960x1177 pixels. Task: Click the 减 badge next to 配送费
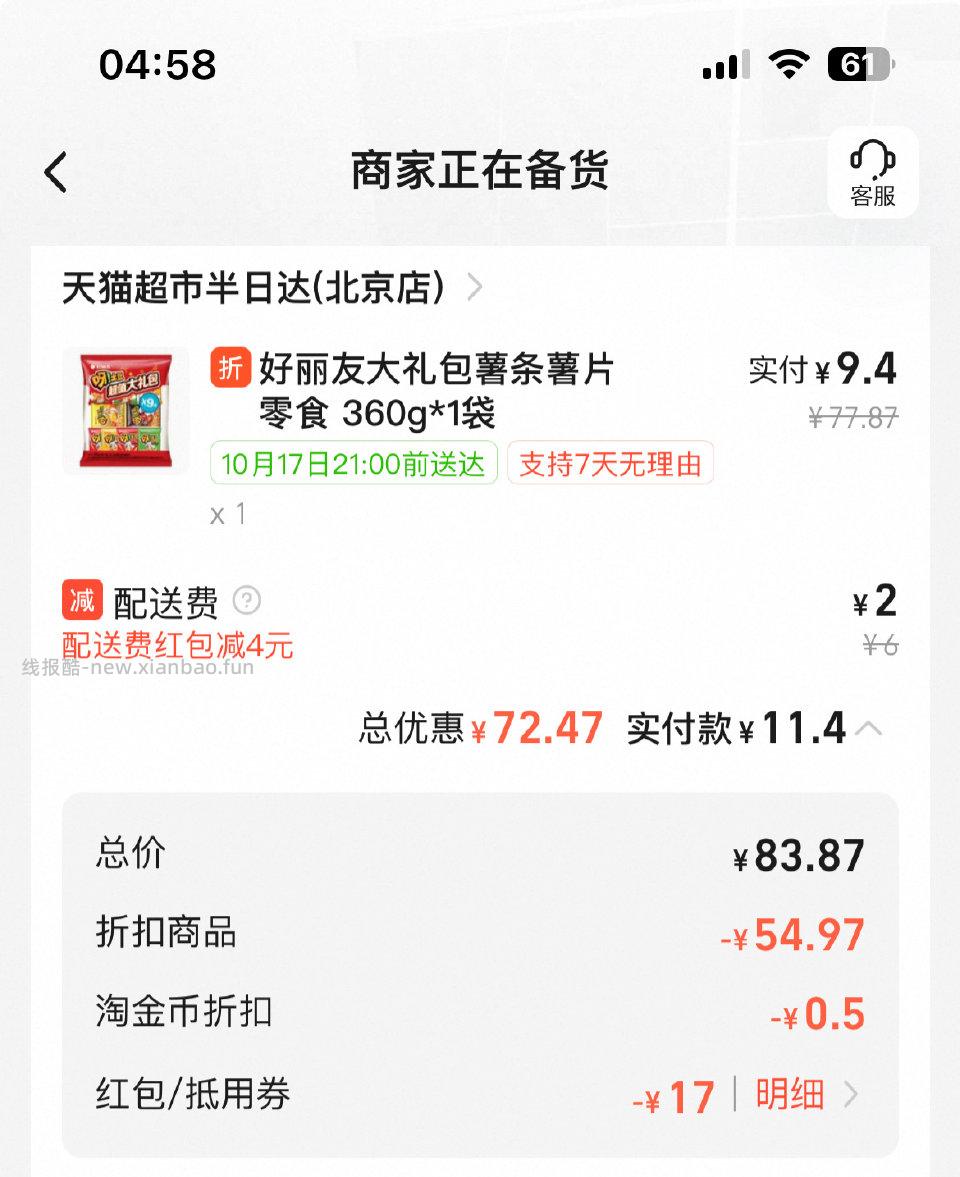tap(82, 601)
